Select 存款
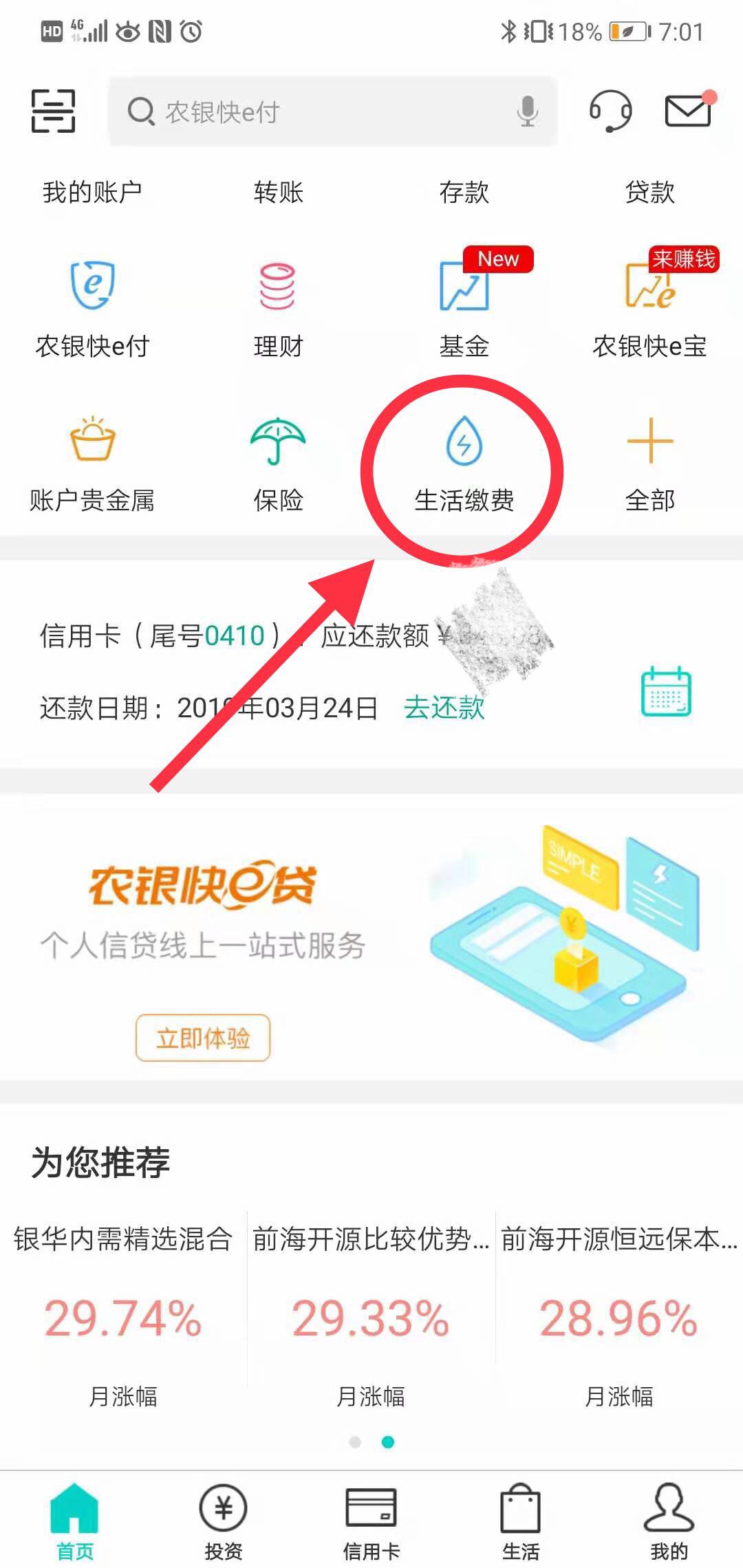This screenshot has height=1568, width=743. click(x=464, y=192)
